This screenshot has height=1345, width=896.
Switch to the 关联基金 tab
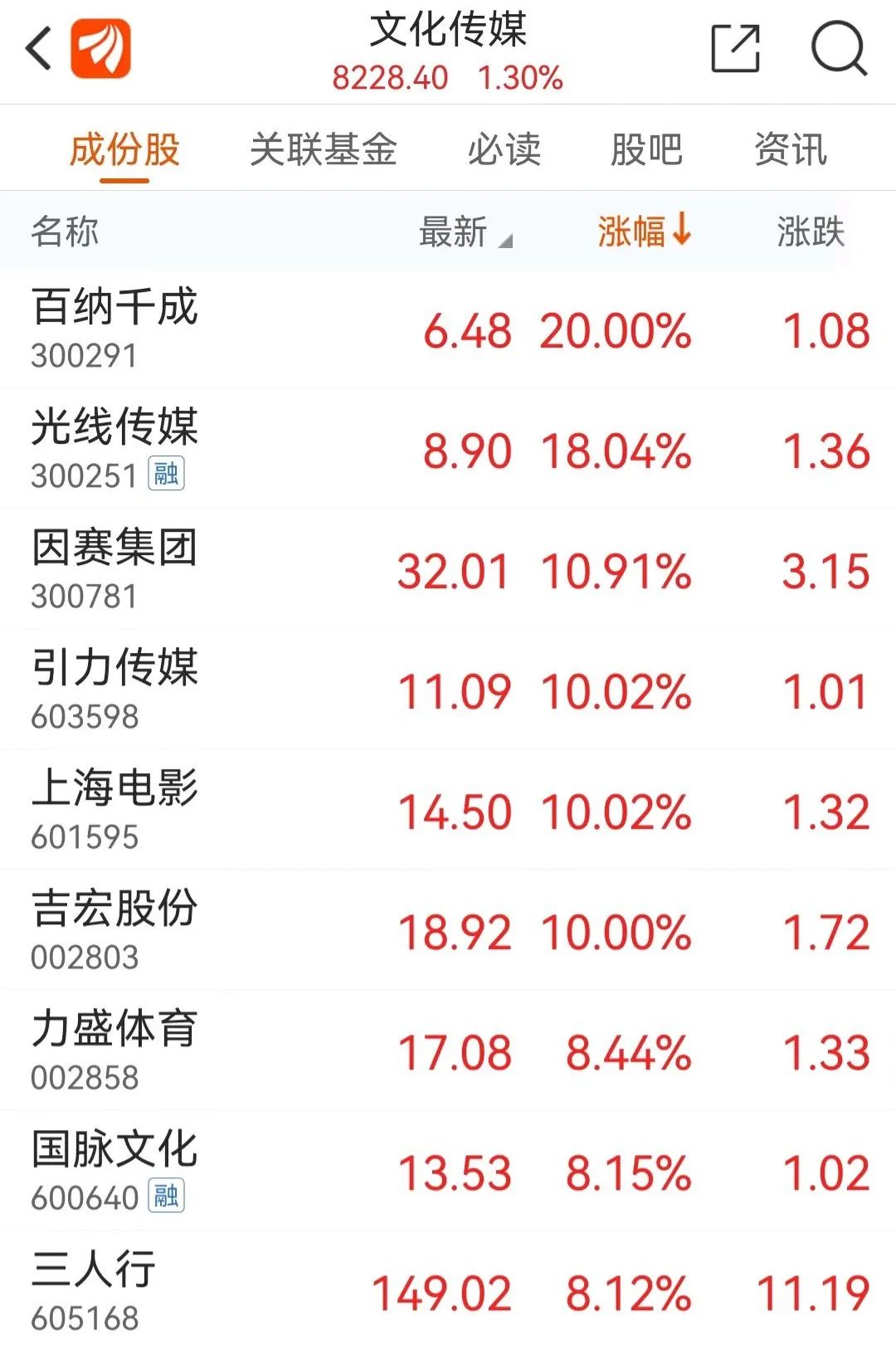click(x=324, y=150)
